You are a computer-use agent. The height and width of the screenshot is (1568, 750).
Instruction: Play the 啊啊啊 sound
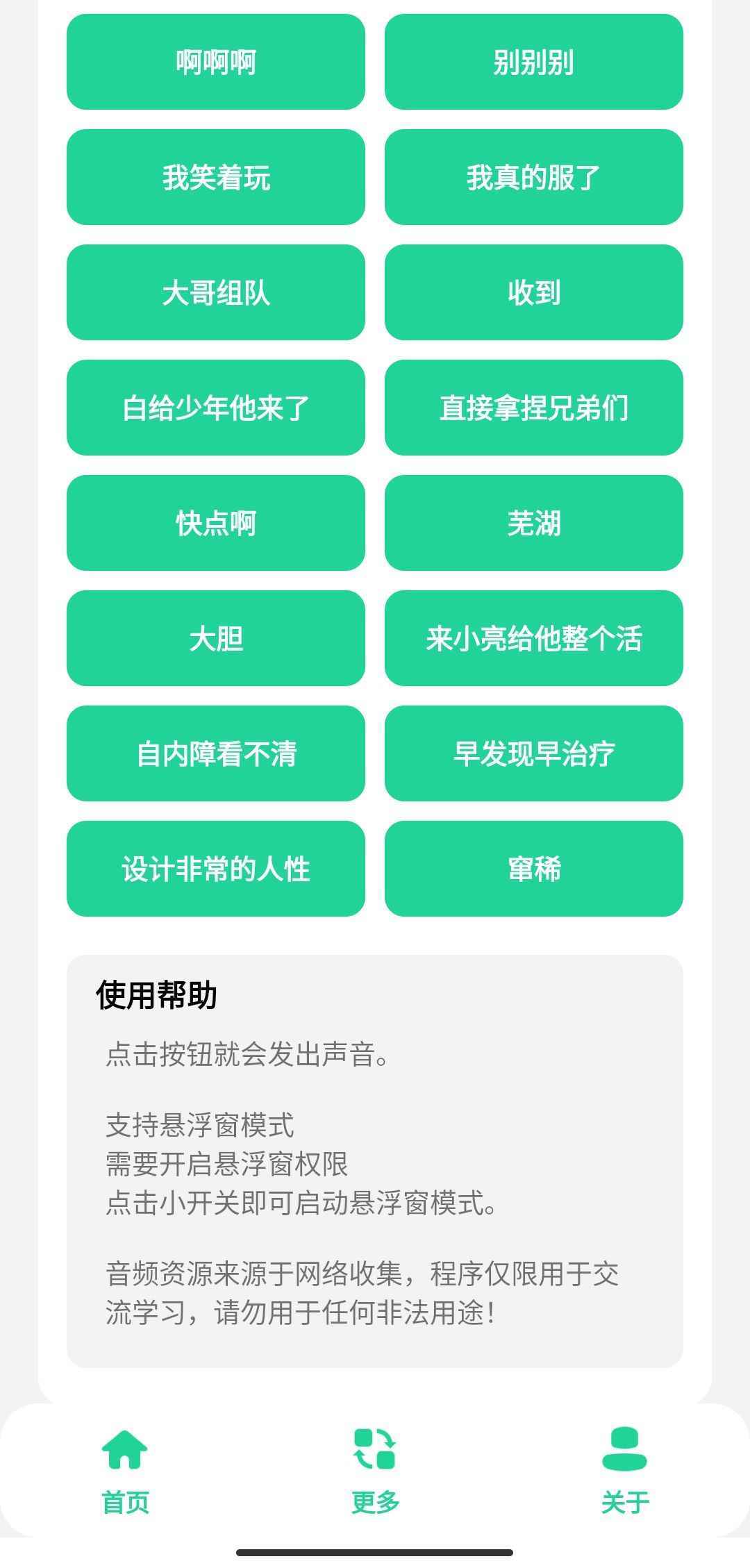215,62
